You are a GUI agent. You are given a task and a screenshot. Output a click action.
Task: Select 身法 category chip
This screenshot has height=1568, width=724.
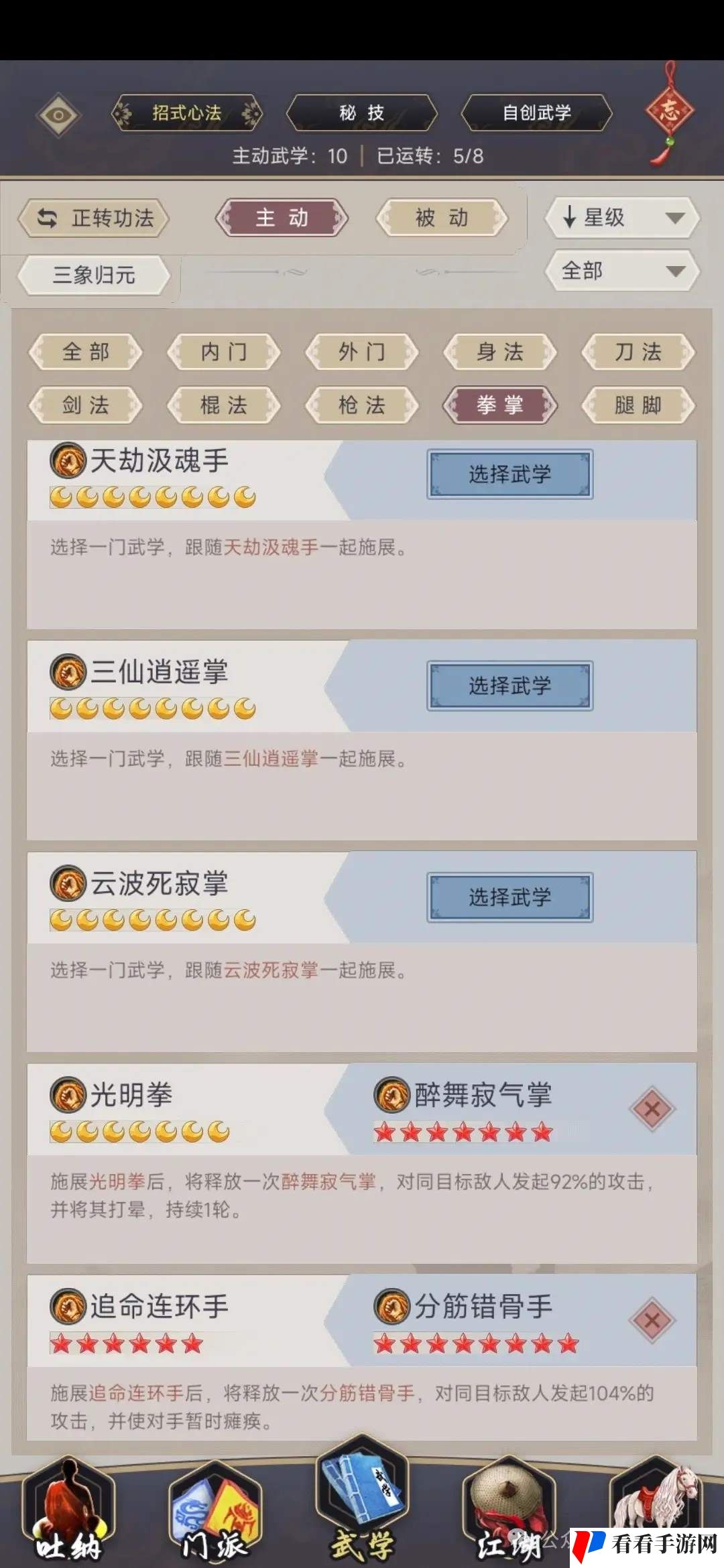[x=500, y=352]
